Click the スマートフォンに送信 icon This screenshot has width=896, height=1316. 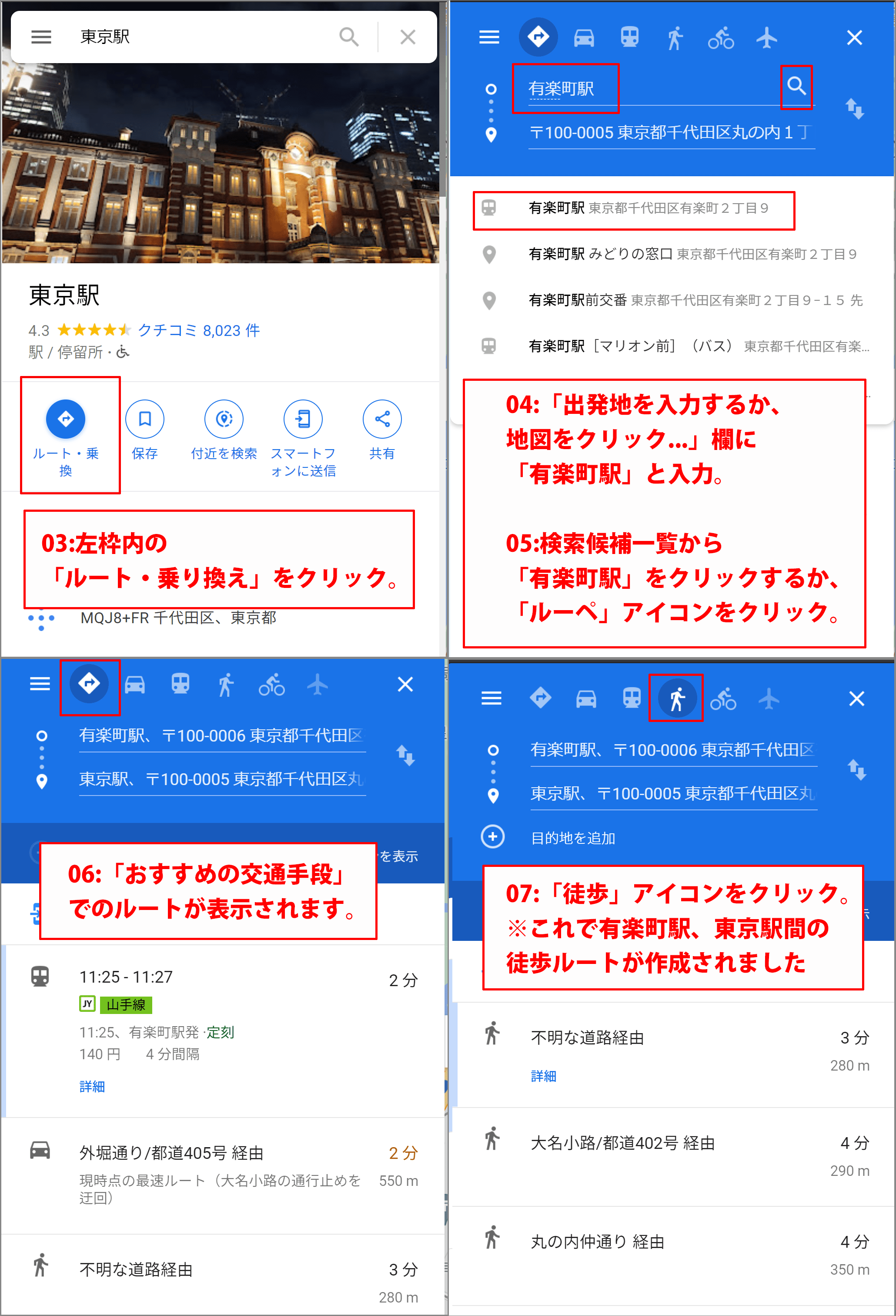[304, 419]
